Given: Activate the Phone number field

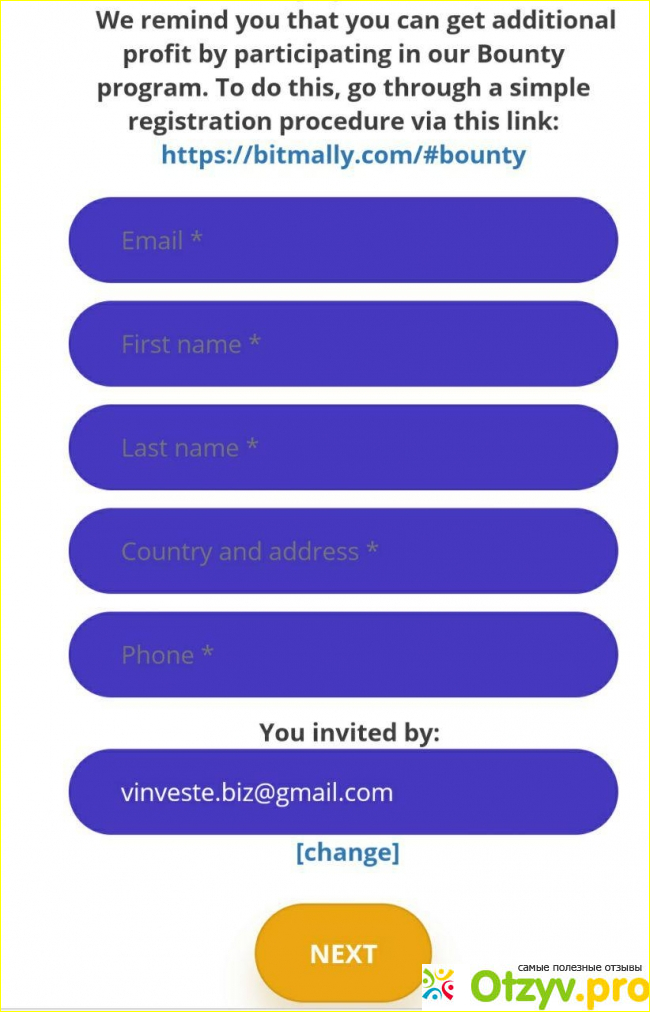Looking at the screenshot, I should (x=343, y=654).
